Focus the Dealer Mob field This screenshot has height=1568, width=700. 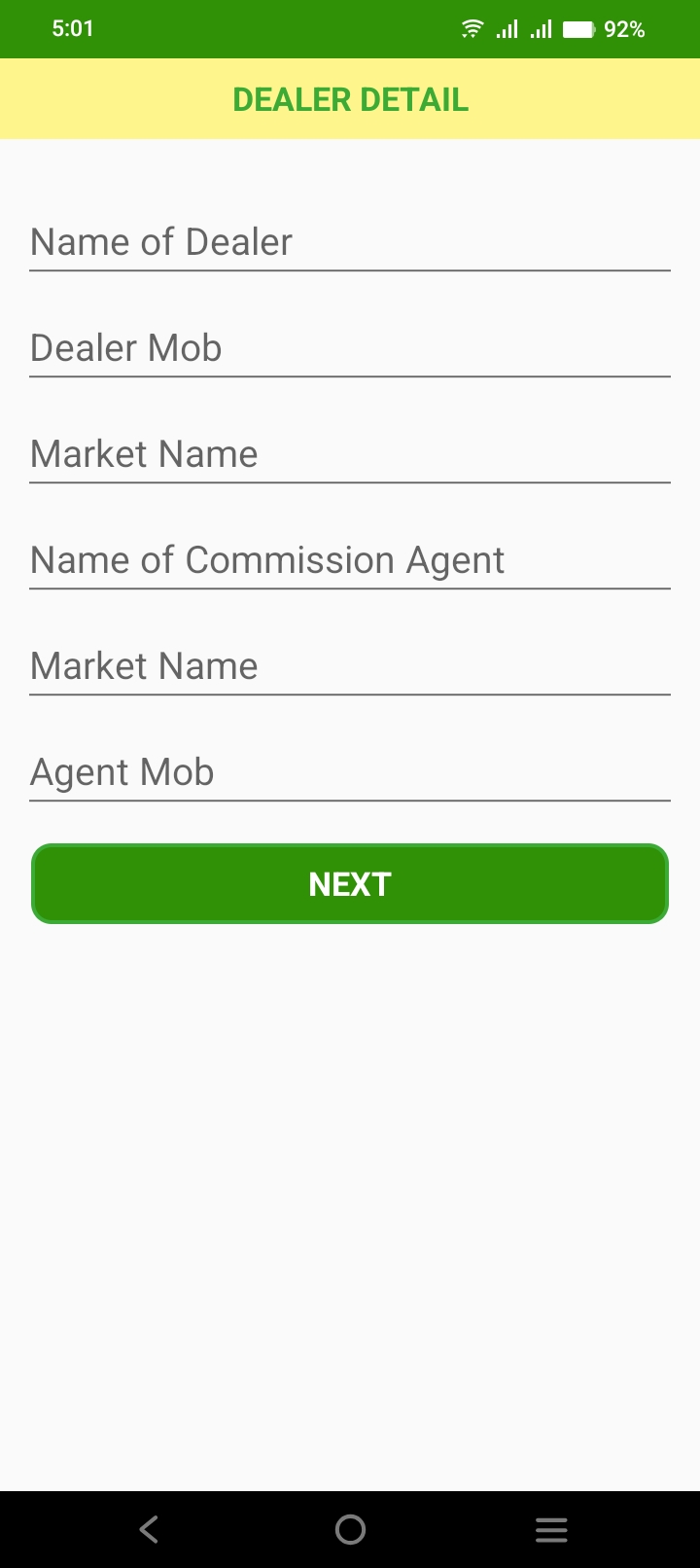(350, 348)
